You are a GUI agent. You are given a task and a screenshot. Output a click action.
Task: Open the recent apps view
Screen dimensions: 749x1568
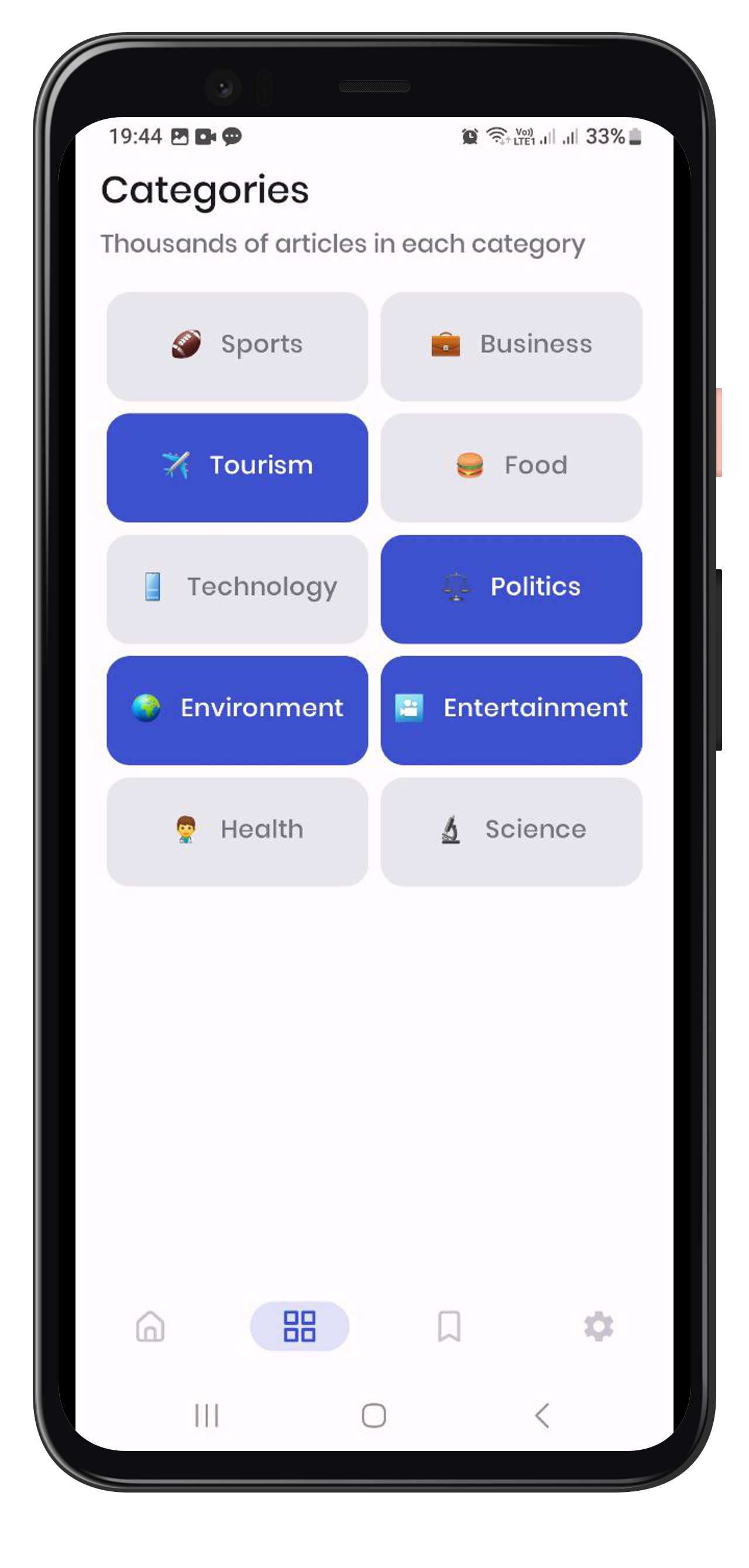[x=207, y=1415]
